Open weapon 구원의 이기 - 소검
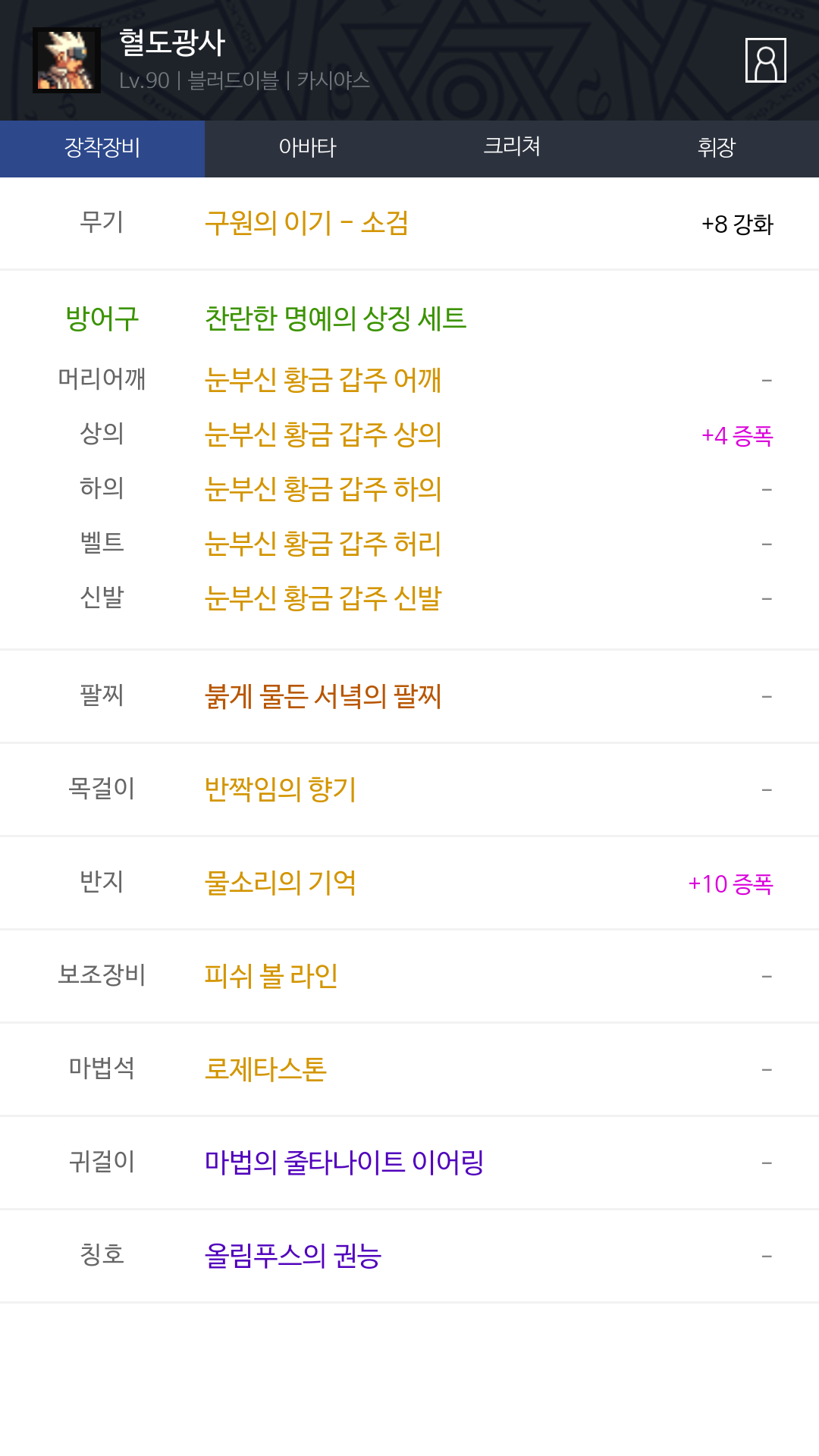The image size is (819, 1456). [306, 224]
